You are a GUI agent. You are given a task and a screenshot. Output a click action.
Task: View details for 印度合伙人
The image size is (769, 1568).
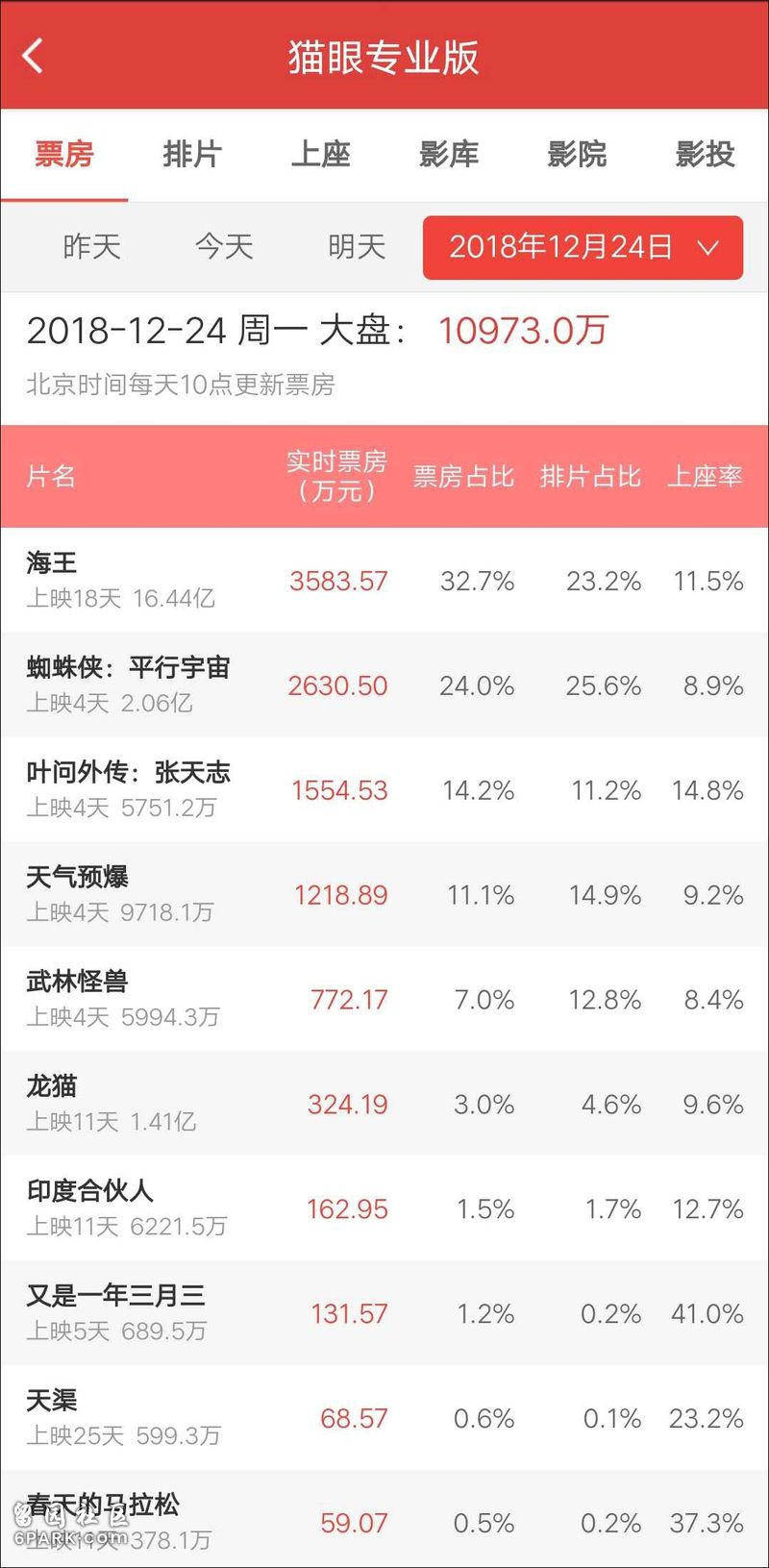[x=384, y=1208]
